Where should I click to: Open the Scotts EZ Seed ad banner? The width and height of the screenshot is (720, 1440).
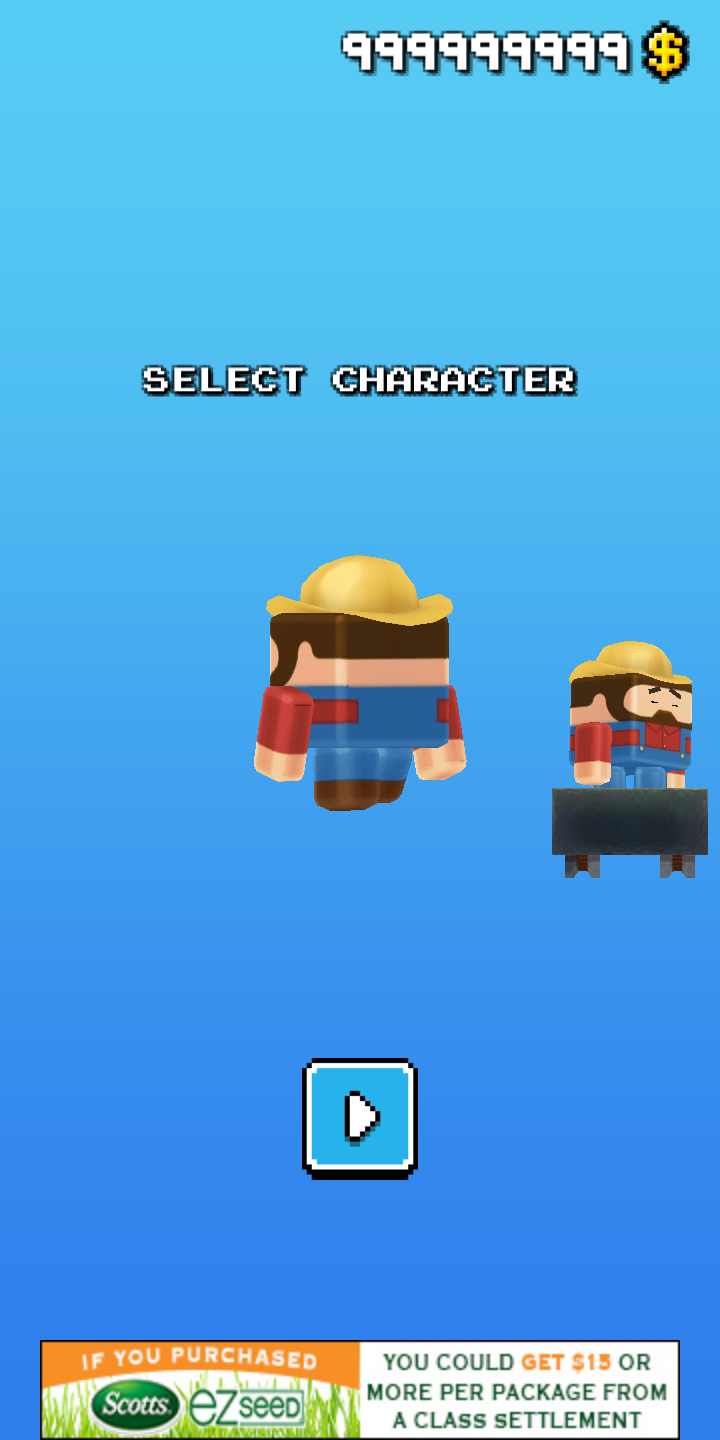360,1389
